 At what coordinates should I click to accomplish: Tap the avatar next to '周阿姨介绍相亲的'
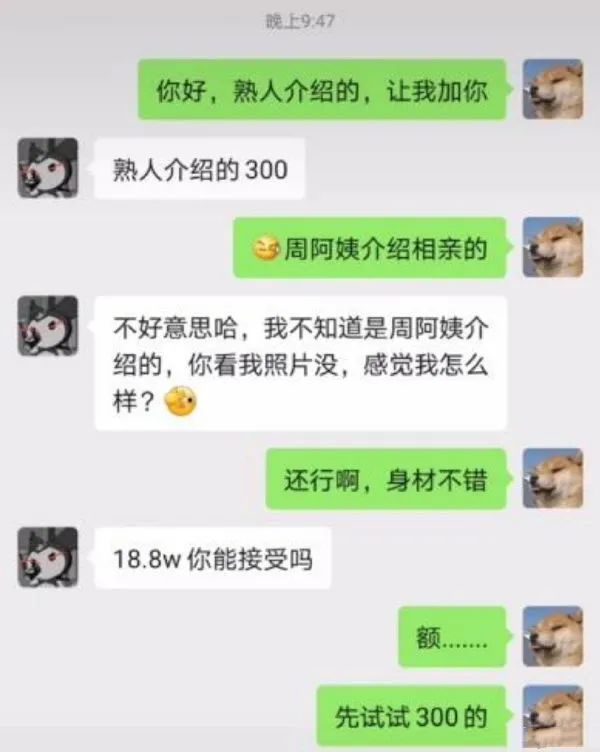click(552, 248)
